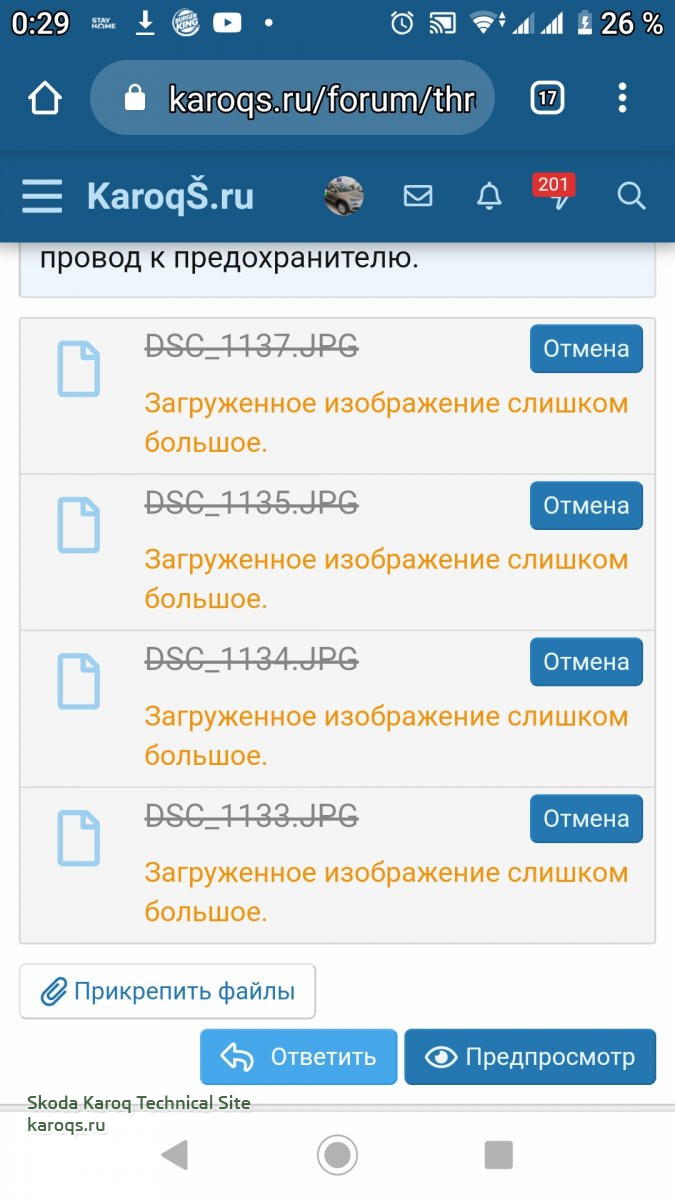The width and height of the screenshot is (675, 1200).
Task: Go back with the system back button
Action: tap(175, 1155)
